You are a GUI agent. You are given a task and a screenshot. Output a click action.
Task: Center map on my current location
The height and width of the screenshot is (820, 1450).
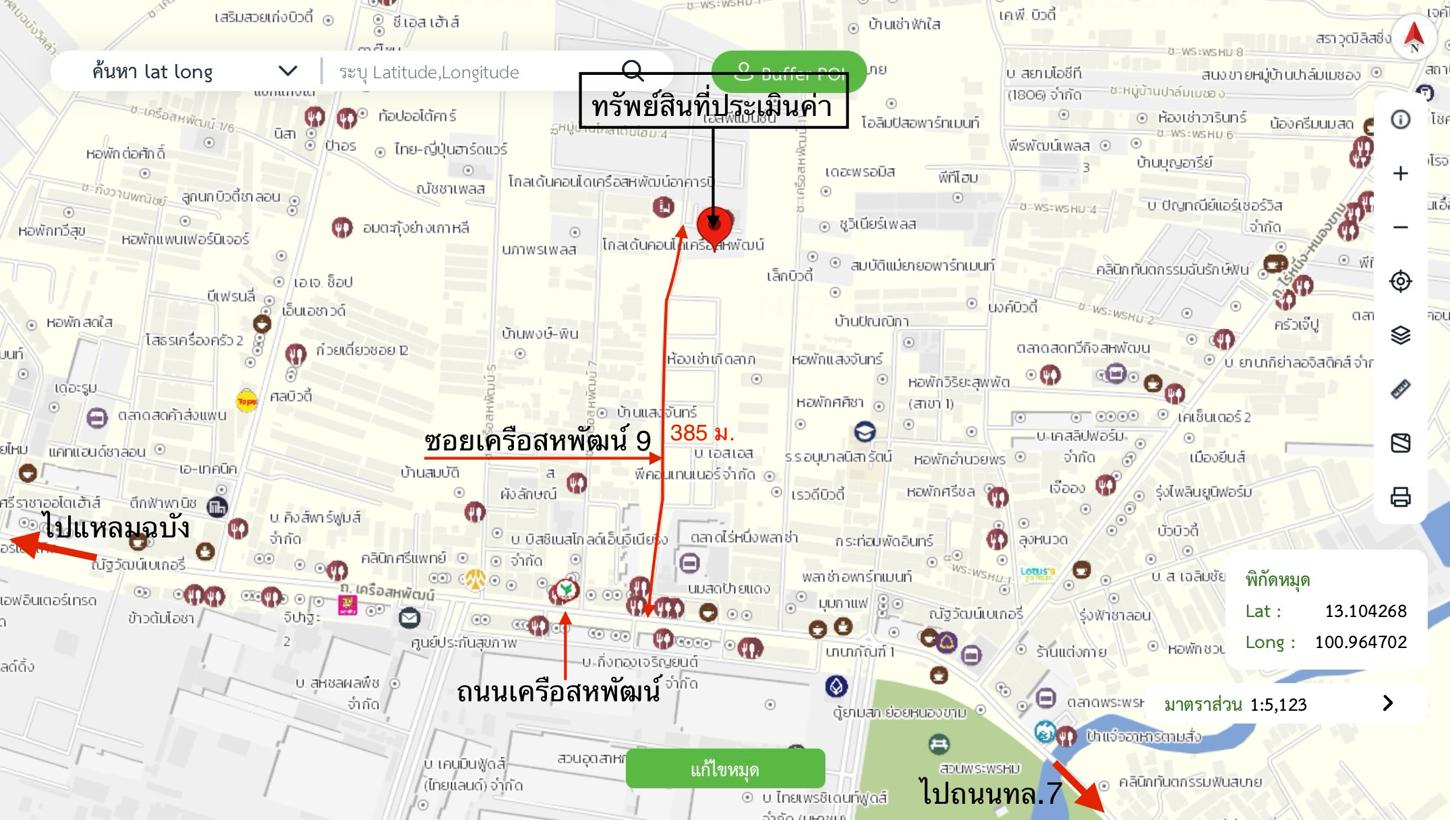pos(1400,281)
